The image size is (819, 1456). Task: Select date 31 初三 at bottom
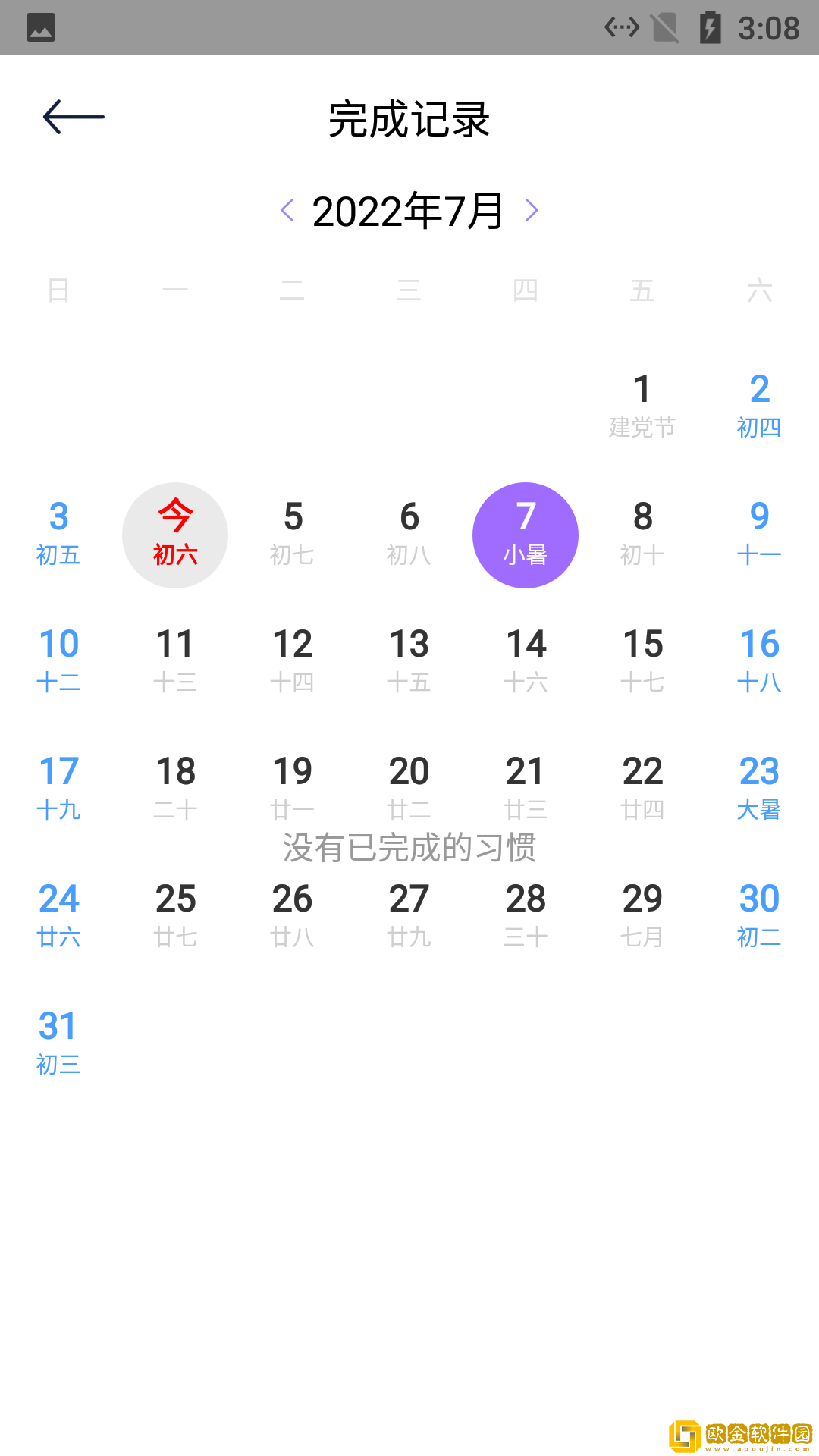(58, 1043)
